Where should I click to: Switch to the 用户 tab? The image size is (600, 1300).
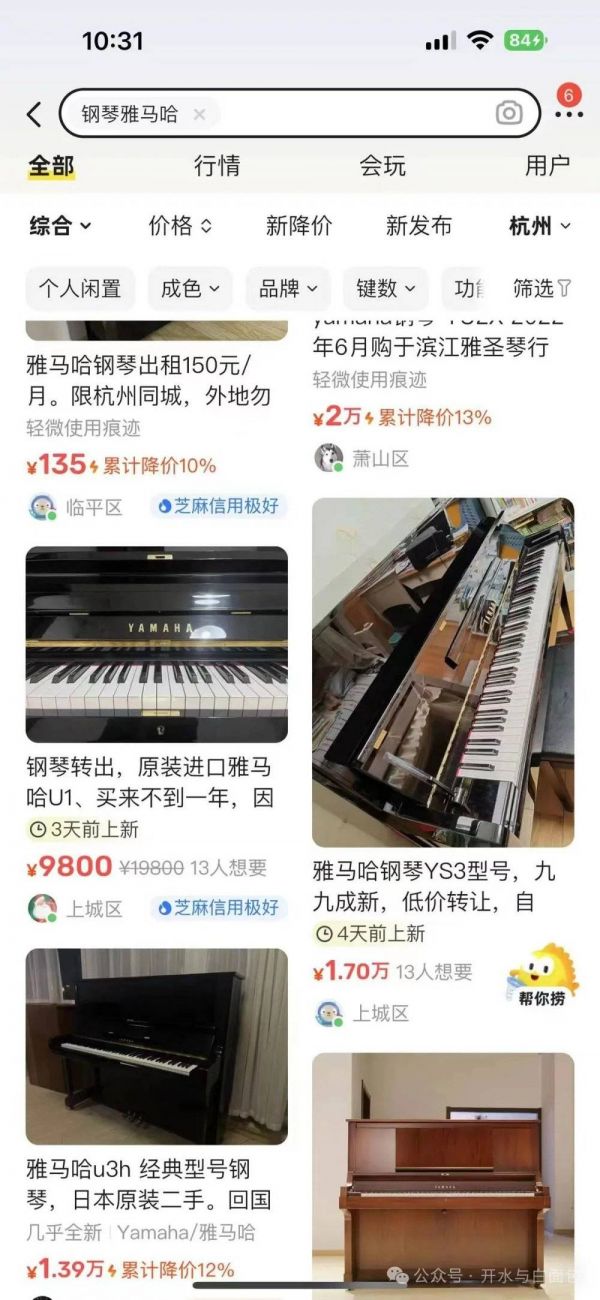pos(547,165)
